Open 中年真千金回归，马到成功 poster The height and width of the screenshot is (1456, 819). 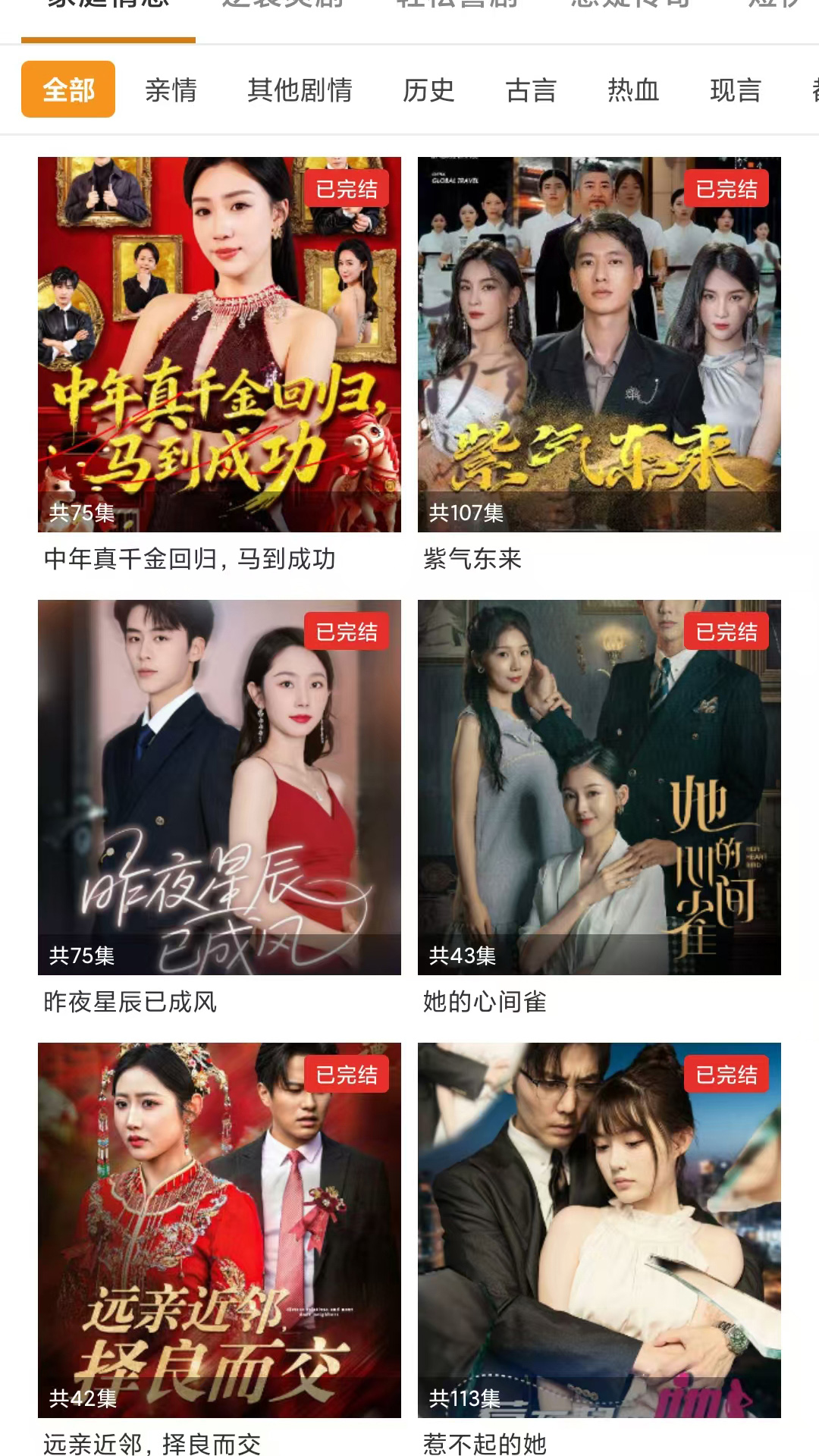[x=219, y=341]
